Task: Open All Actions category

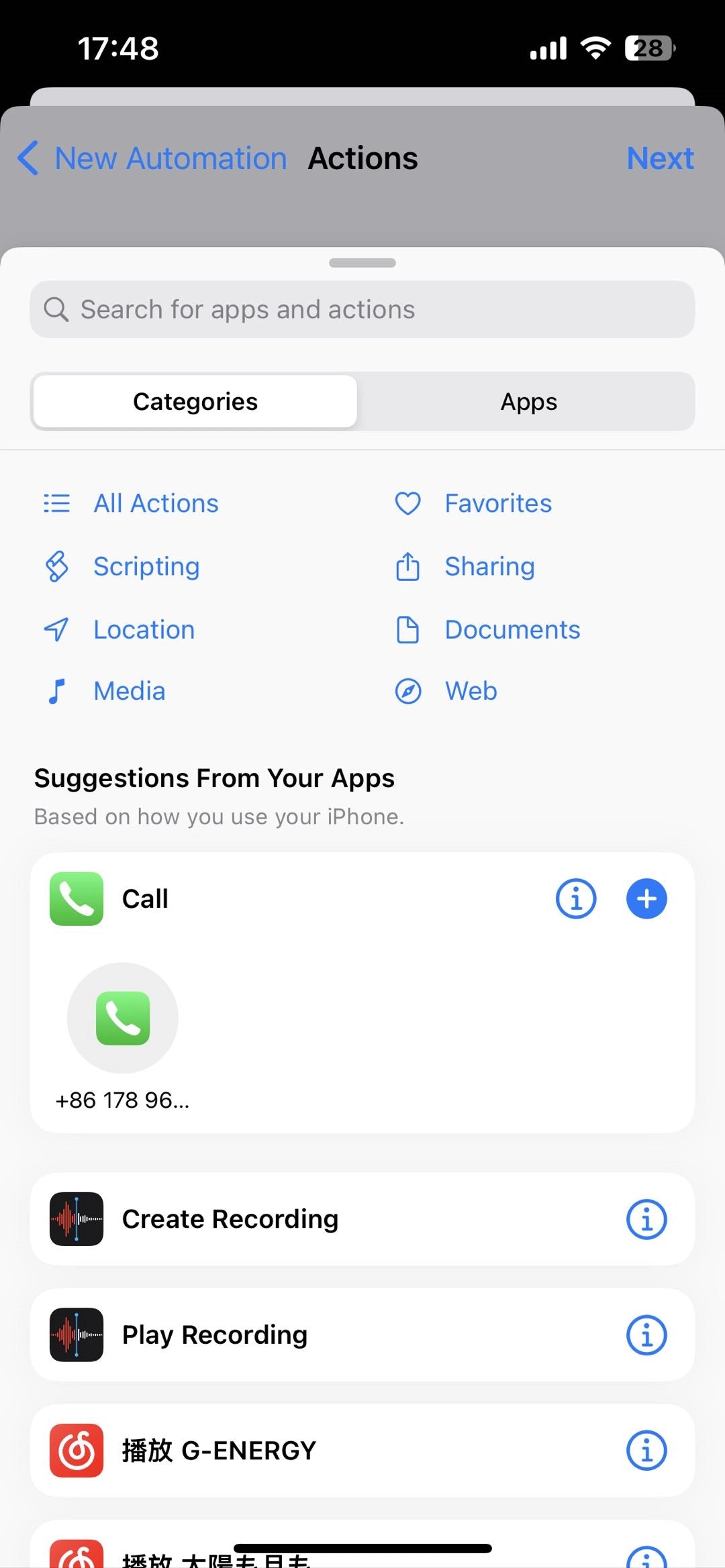Action: tap(156, 503)
